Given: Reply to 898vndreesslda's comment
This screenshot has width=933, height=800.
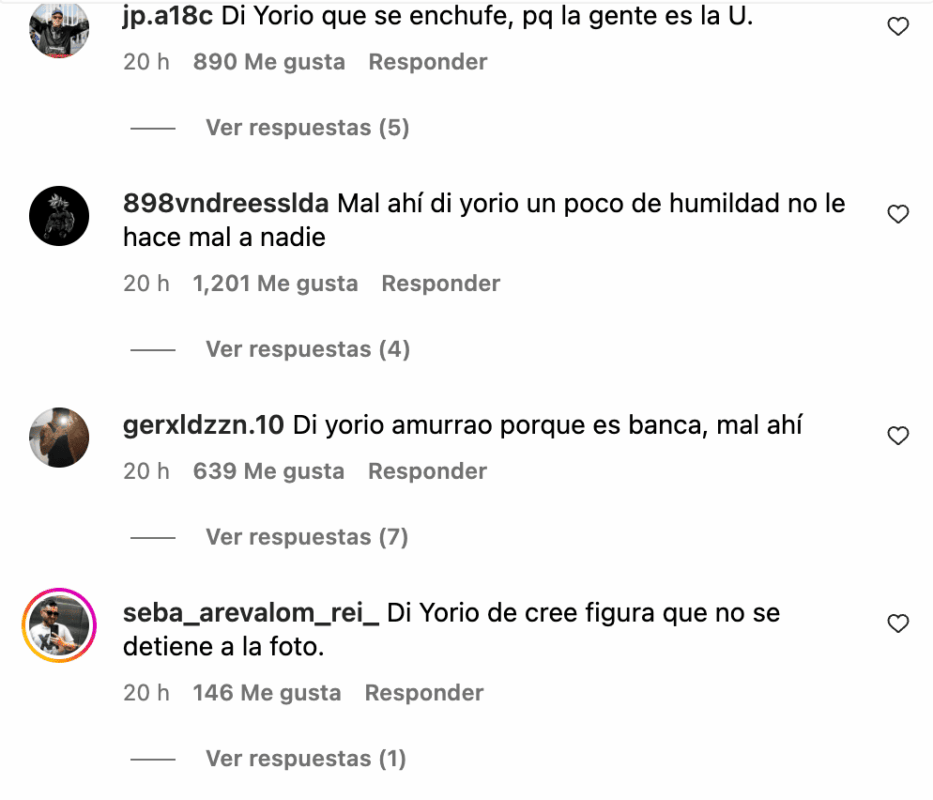Looking at the screenshot, I should (440, 284).
